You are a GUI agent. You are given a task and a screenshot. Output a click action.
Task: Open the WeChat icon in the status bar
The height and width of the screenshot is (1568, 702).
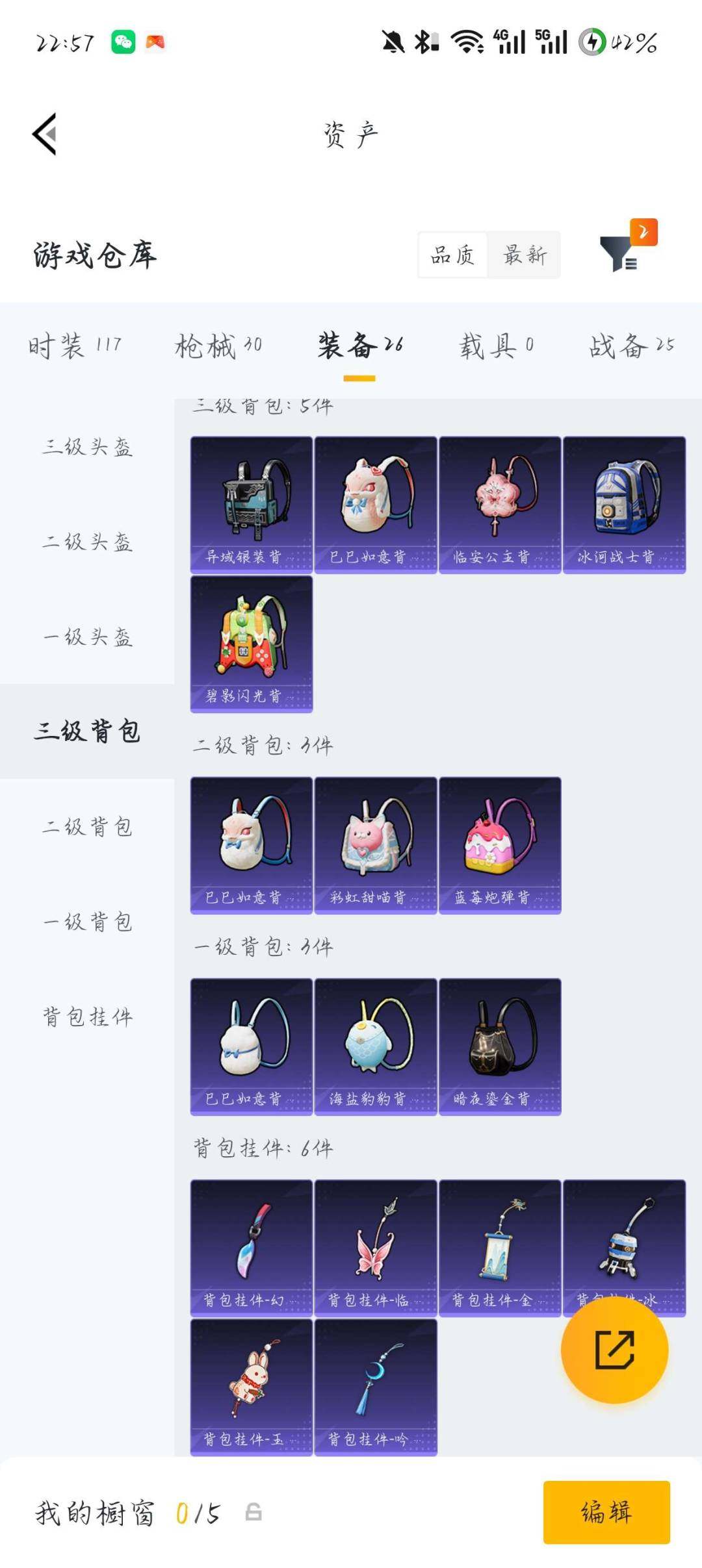[x=123, y=42]
